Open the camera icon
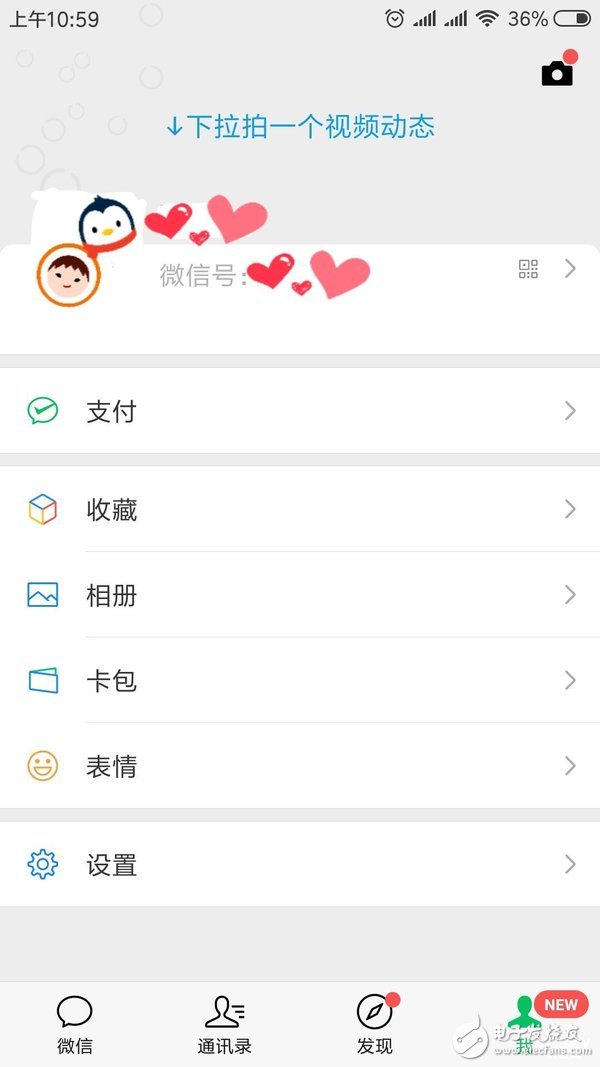The image size is (600, 1067). pyautogui.click(x=557, y=72)
